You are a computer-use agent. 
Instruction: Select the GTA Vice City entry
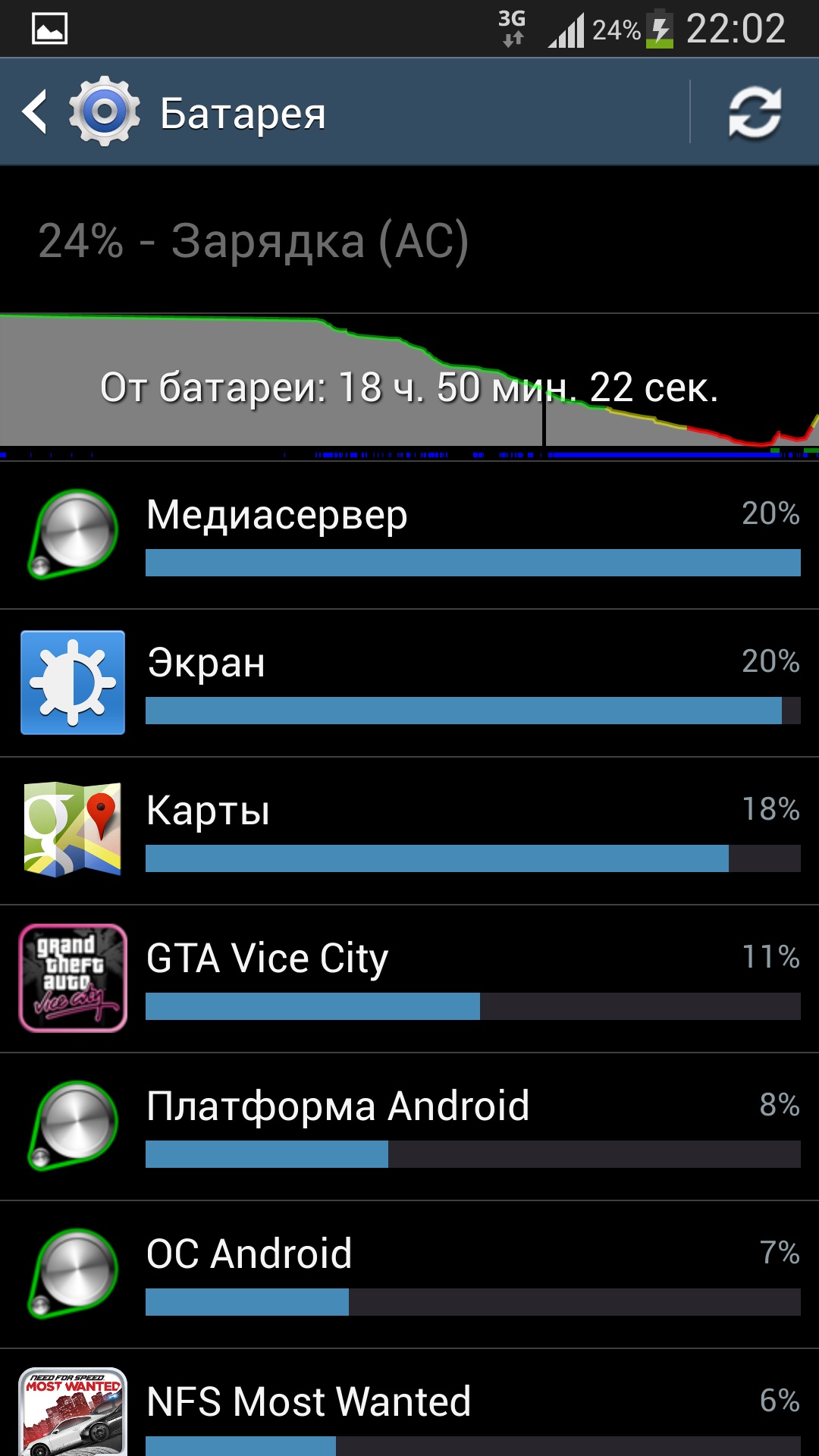(x=409, y=979)
